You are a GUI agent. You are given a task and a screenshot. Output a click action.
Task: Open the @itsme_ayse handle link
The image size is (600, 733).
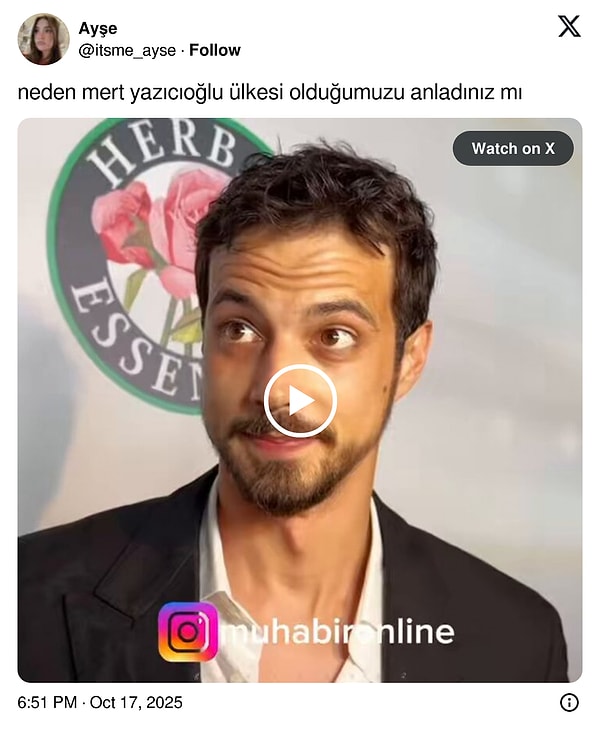tap(127, 50)
